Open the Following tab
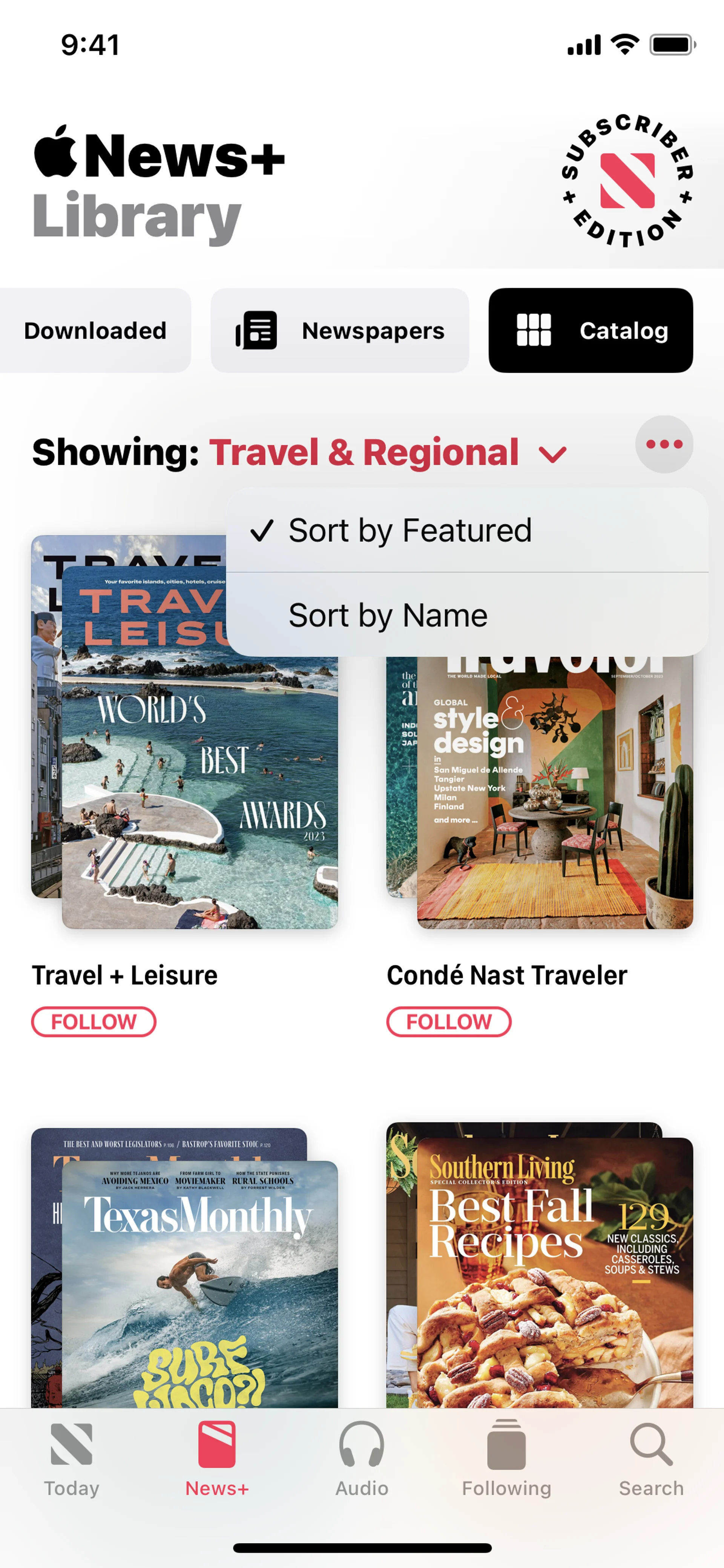The height and width of the screenshot is (1568, 724). pos(506,1458)
